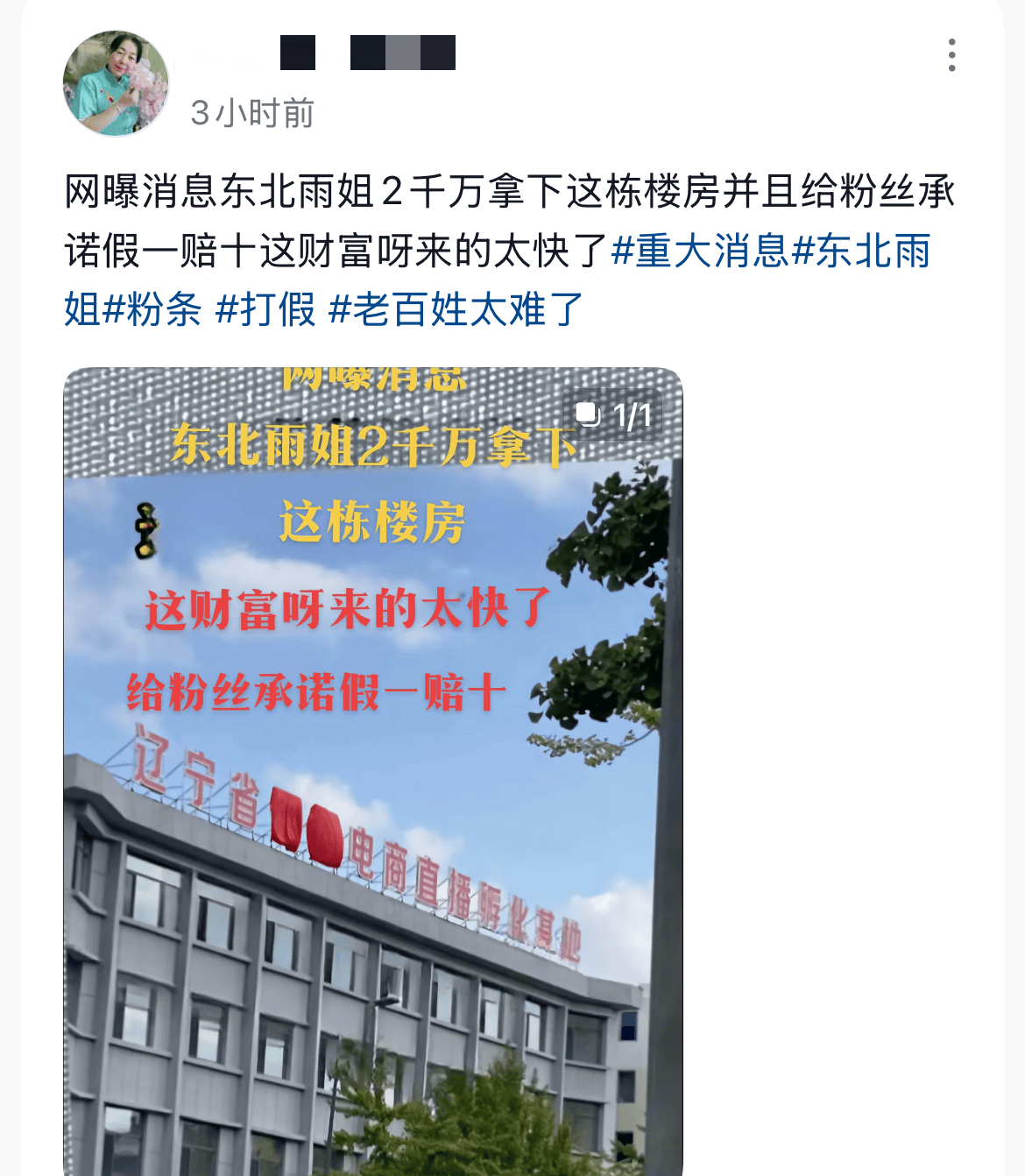Open the #重大消息 hashtag

700,251
